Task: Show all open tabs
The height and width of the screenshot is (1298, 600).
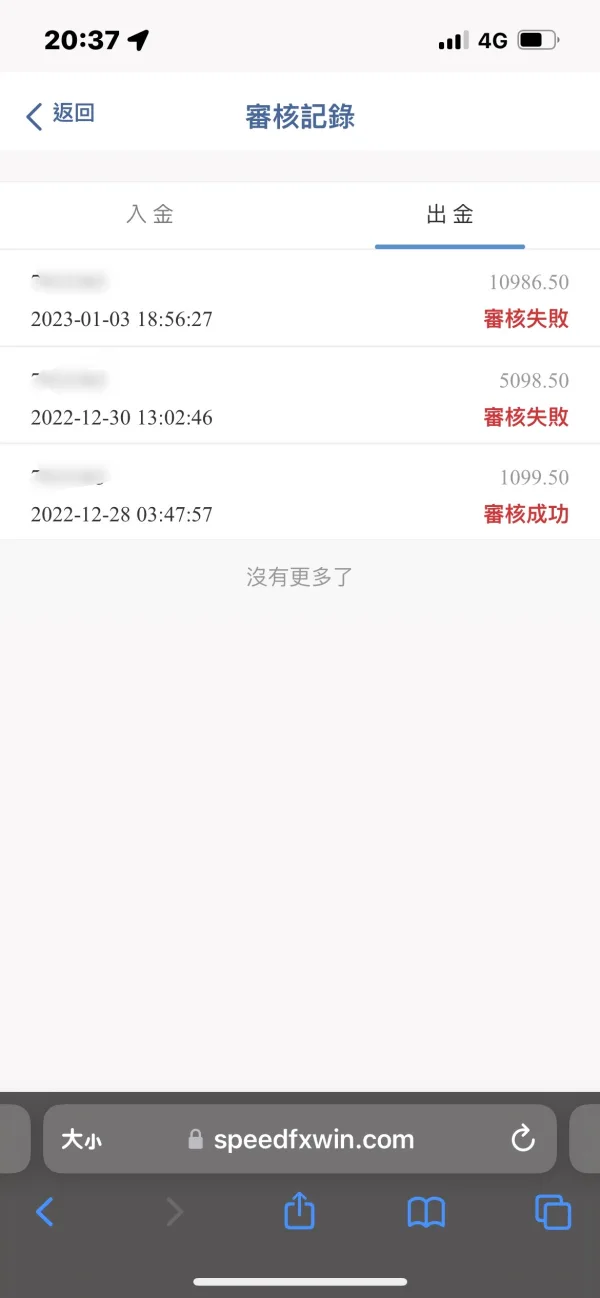Action: (552, 1212)
